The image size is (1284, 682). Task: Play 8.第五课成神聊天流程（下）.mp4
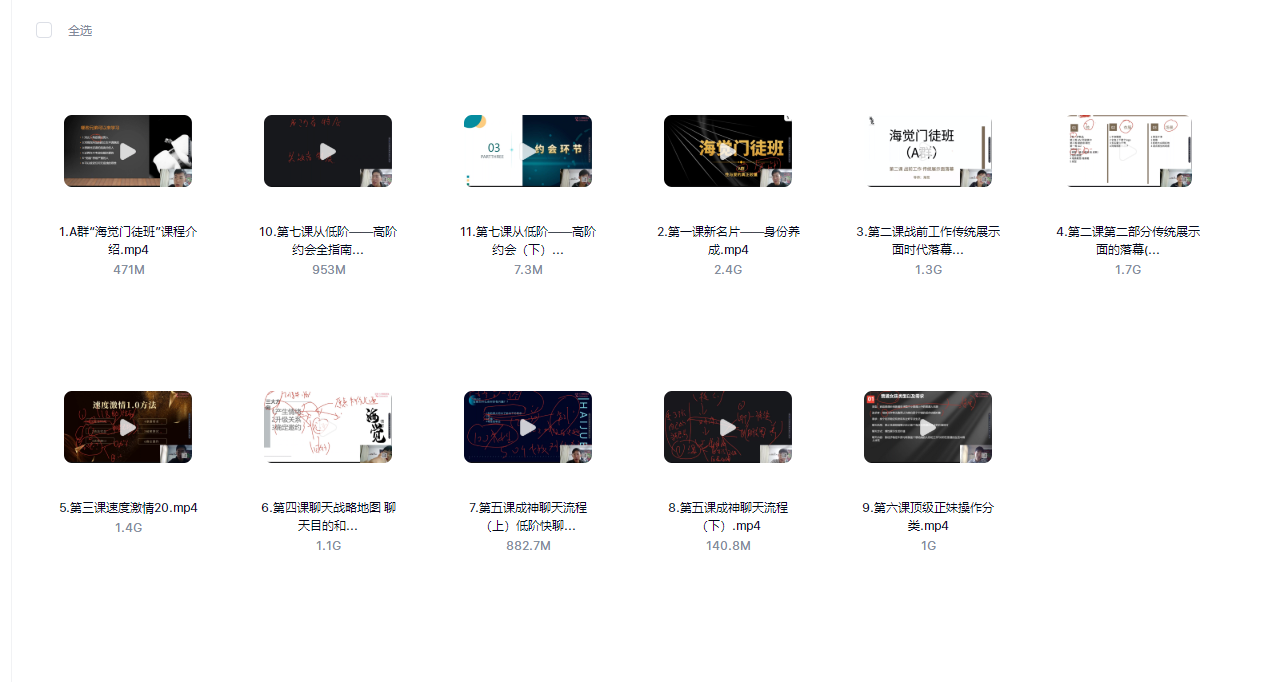(728, 427)
